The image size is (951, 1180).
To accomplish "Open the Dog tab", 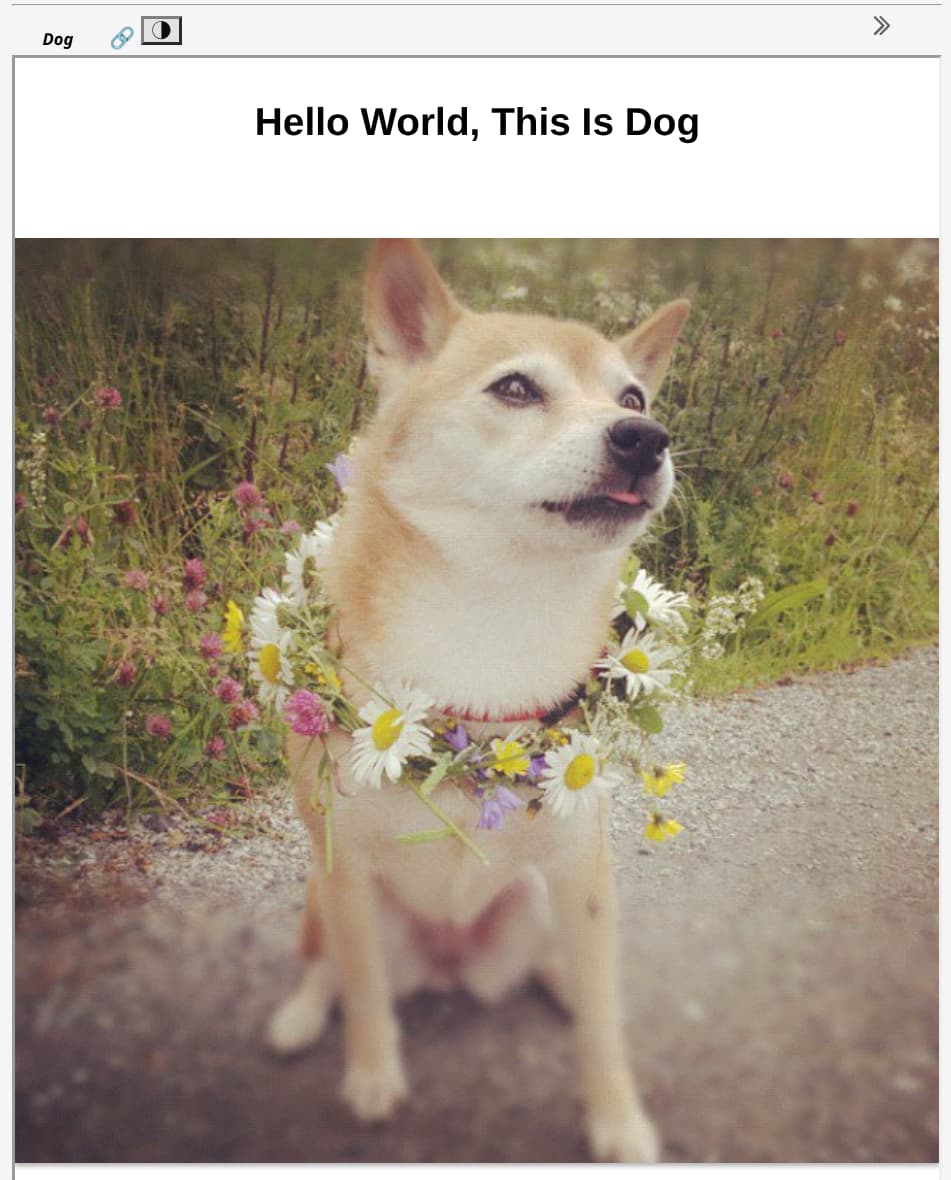I will tap(58, 40).
